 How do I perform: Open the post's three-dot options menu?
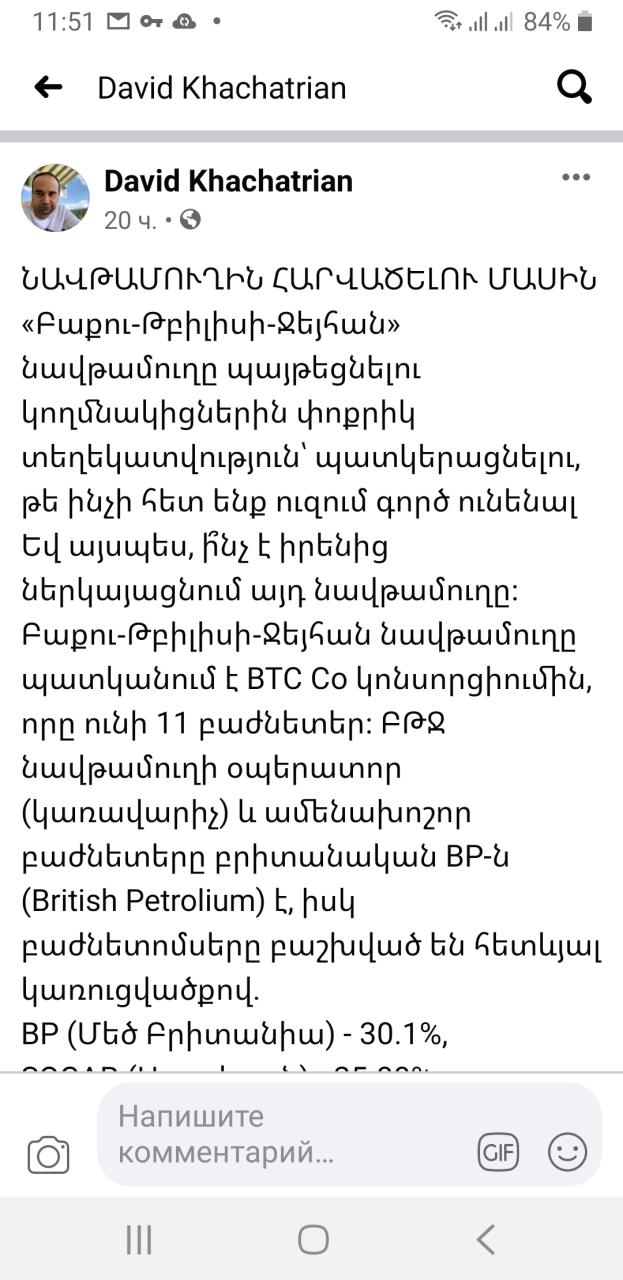576,178
